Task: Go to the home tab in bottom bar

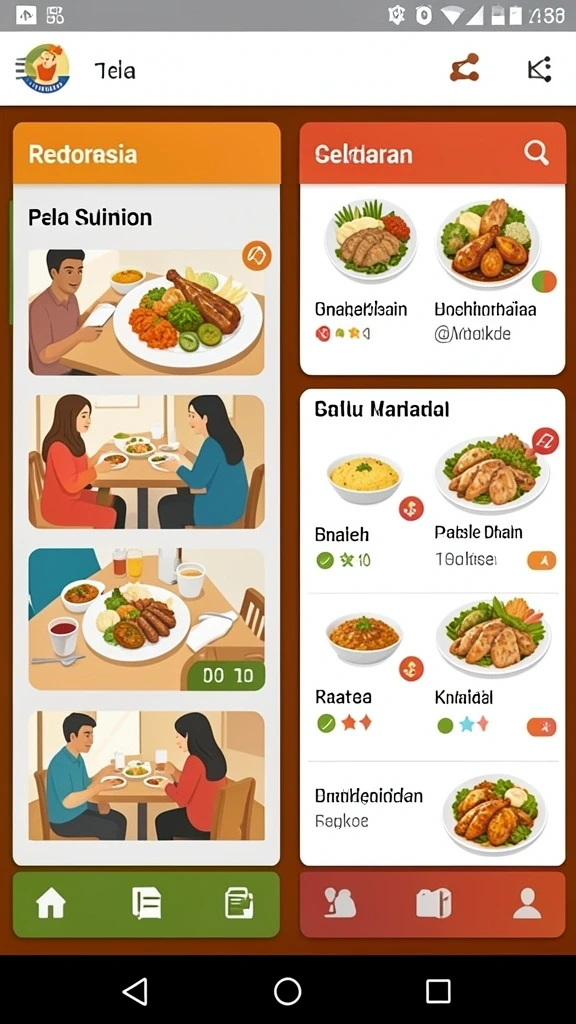Action: (x=51, y=904)
